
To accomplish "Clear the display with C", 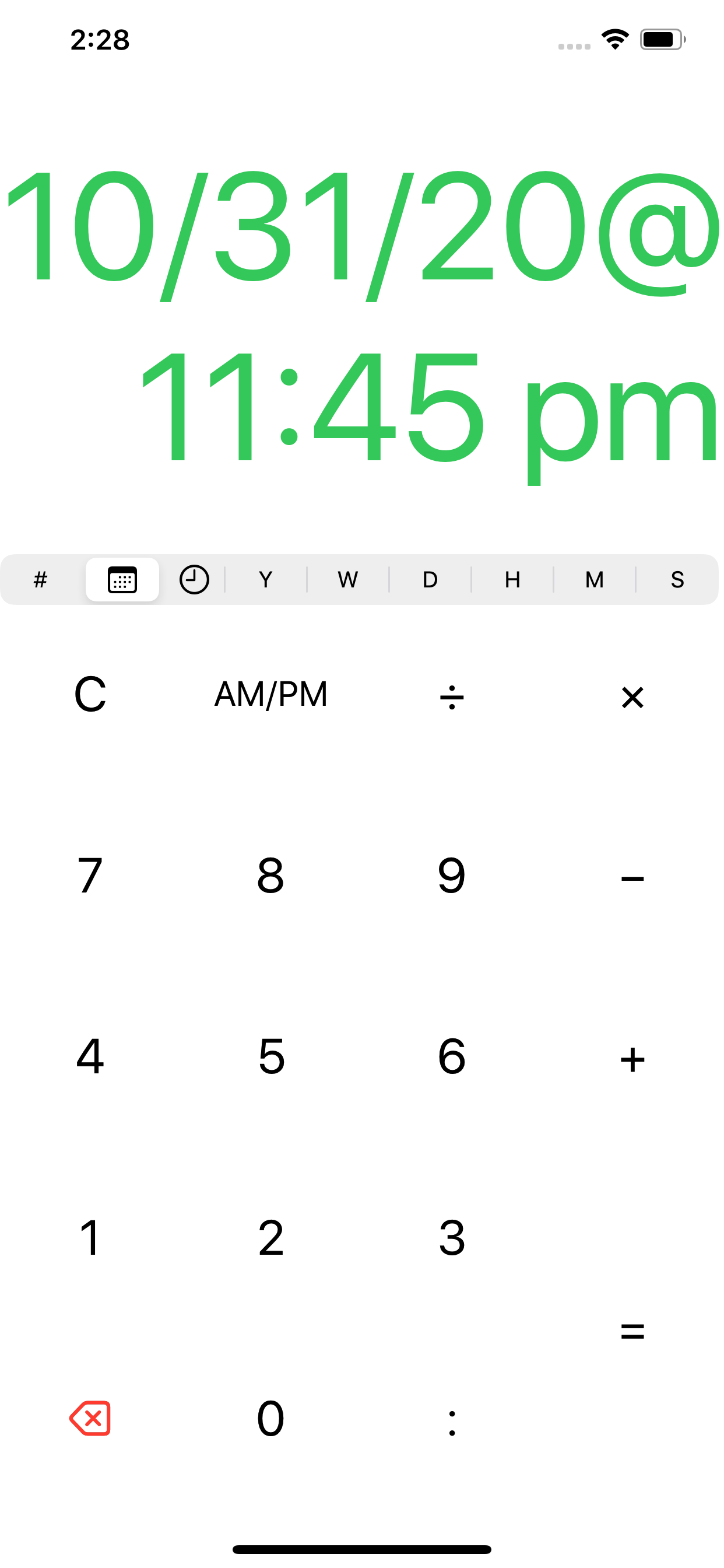I will [x=90, y=695].
